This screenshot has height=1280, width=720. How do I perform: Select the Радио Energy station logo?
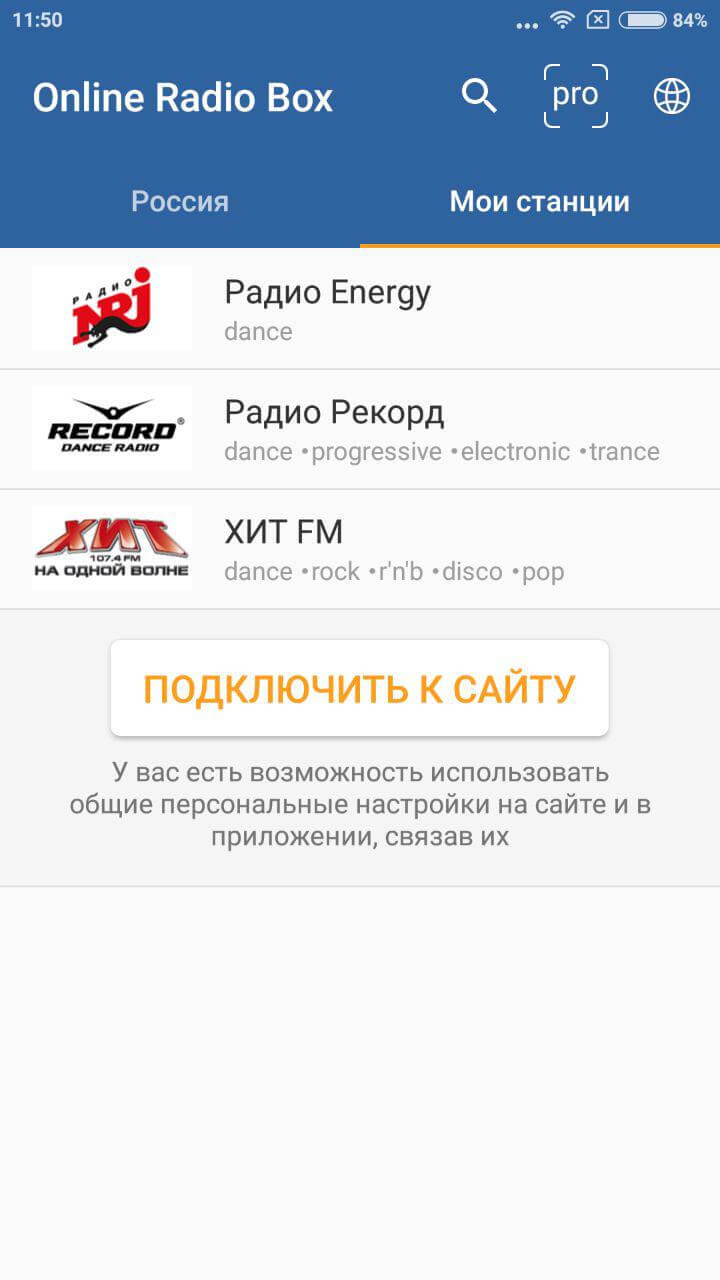[x=111, y=307]
